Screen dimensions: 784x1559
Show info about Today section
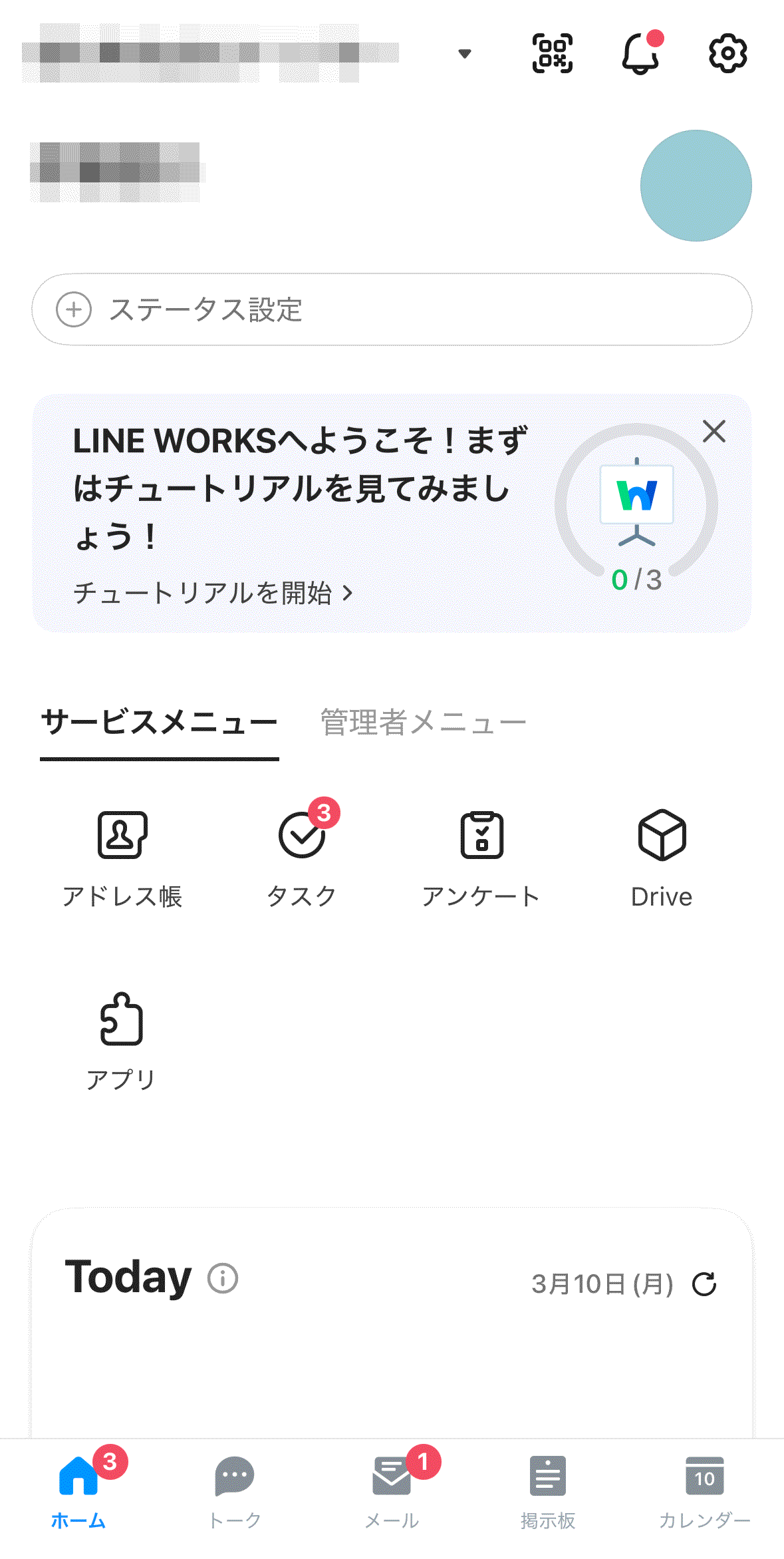click(x=223, y=1278)
